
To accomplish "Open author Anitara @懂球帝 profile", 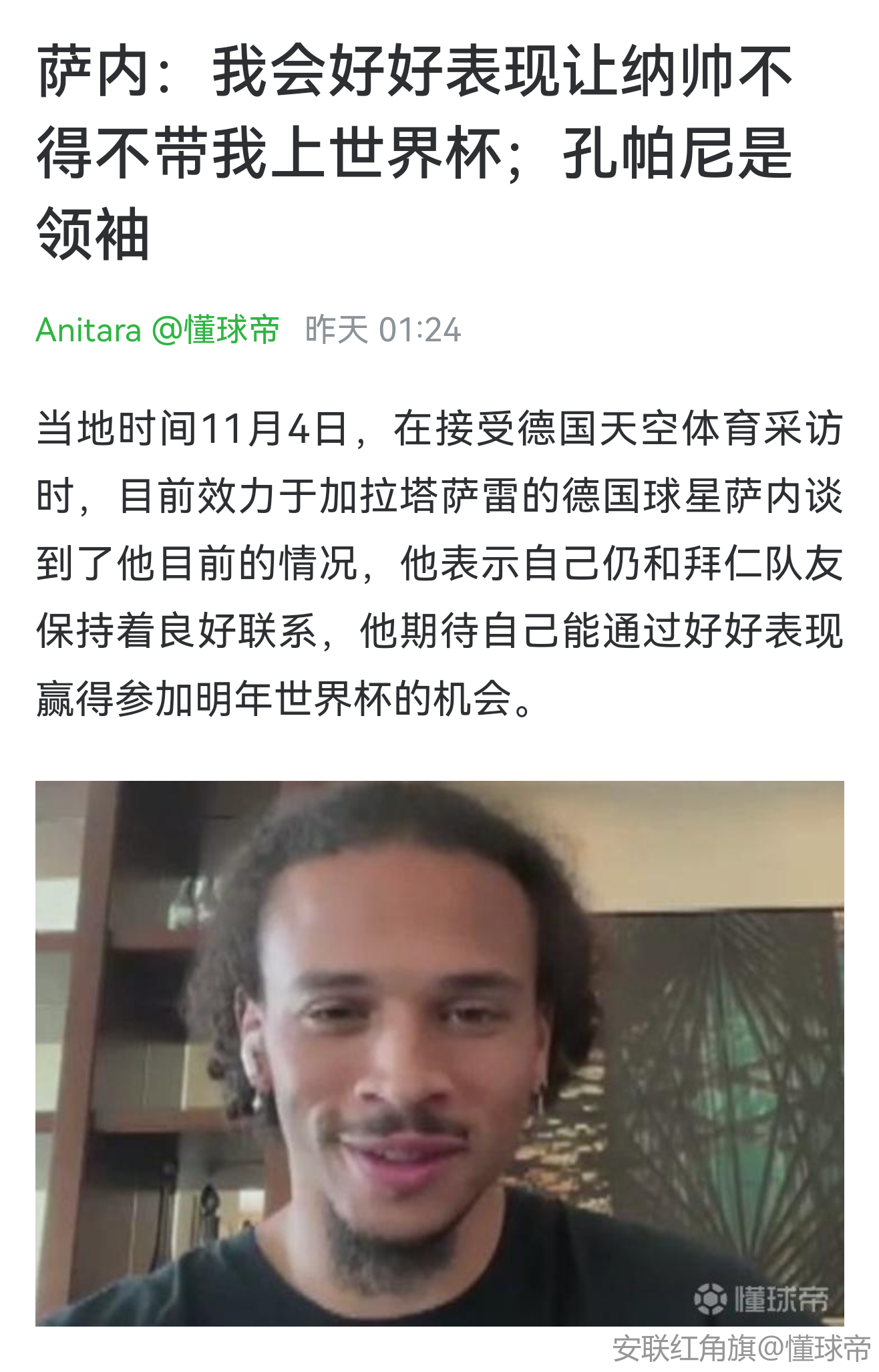I will (158, 330).
